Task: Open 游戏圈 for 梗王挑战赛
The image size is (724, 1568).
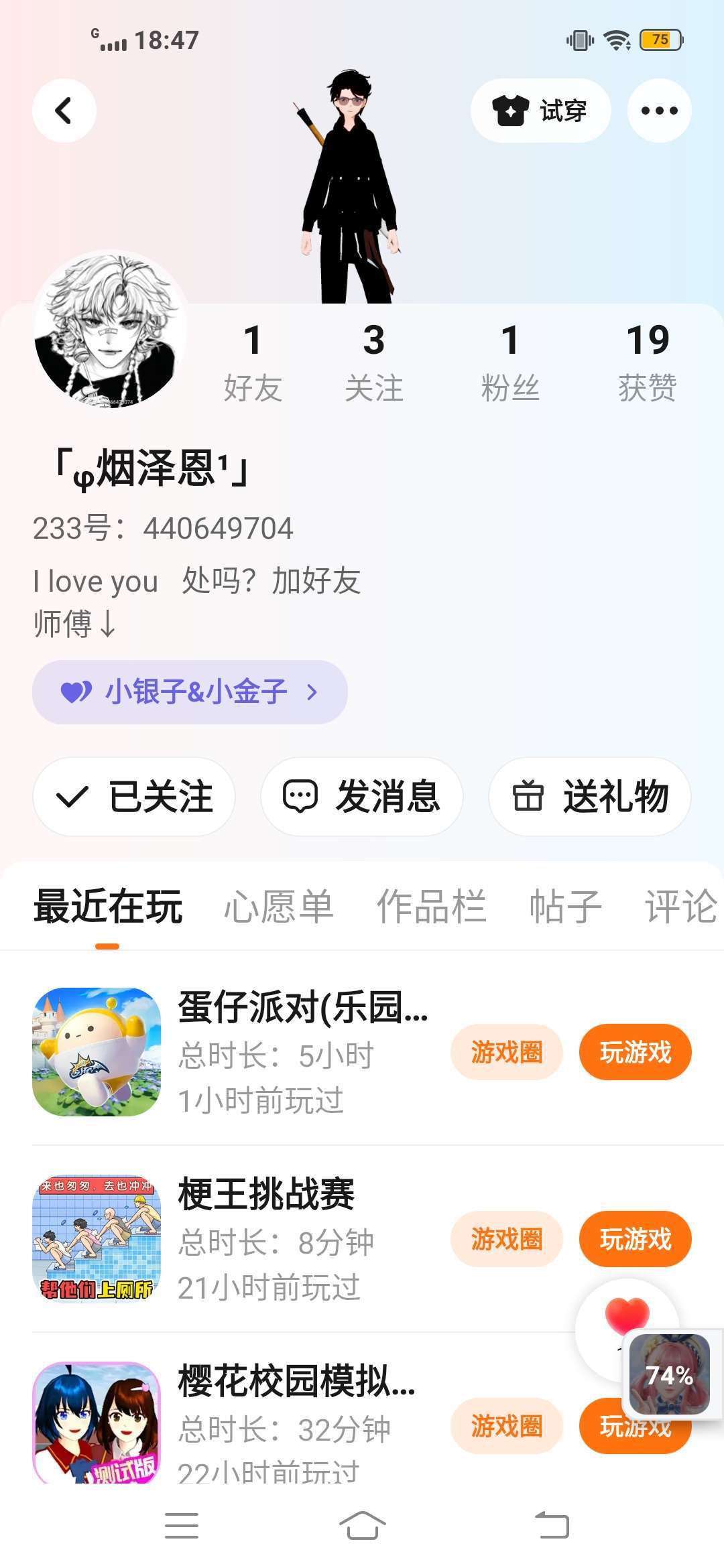Action: tap(506, 1239)
